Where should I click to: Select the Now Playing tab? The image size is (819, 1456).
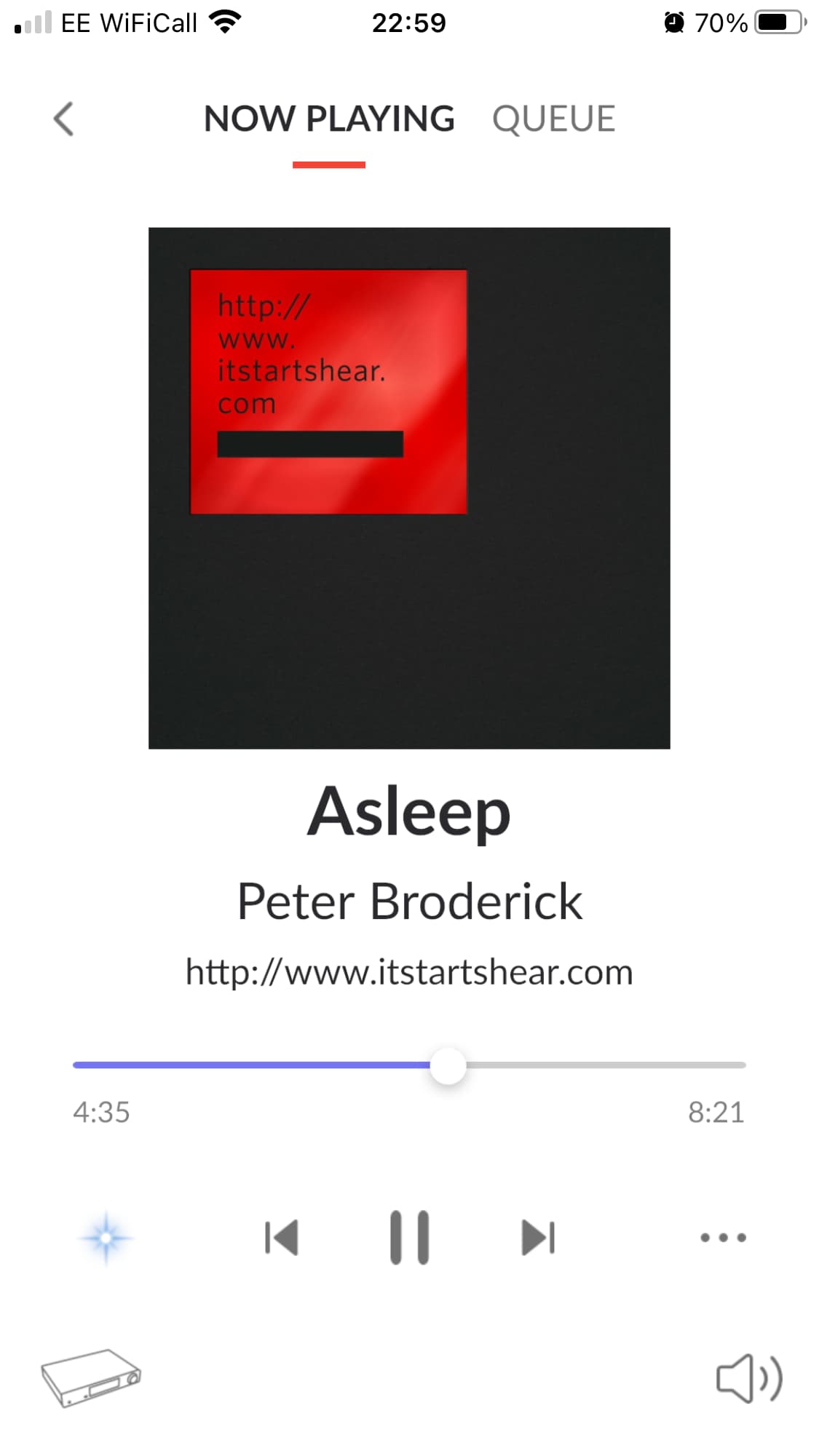tap(329, 119)
